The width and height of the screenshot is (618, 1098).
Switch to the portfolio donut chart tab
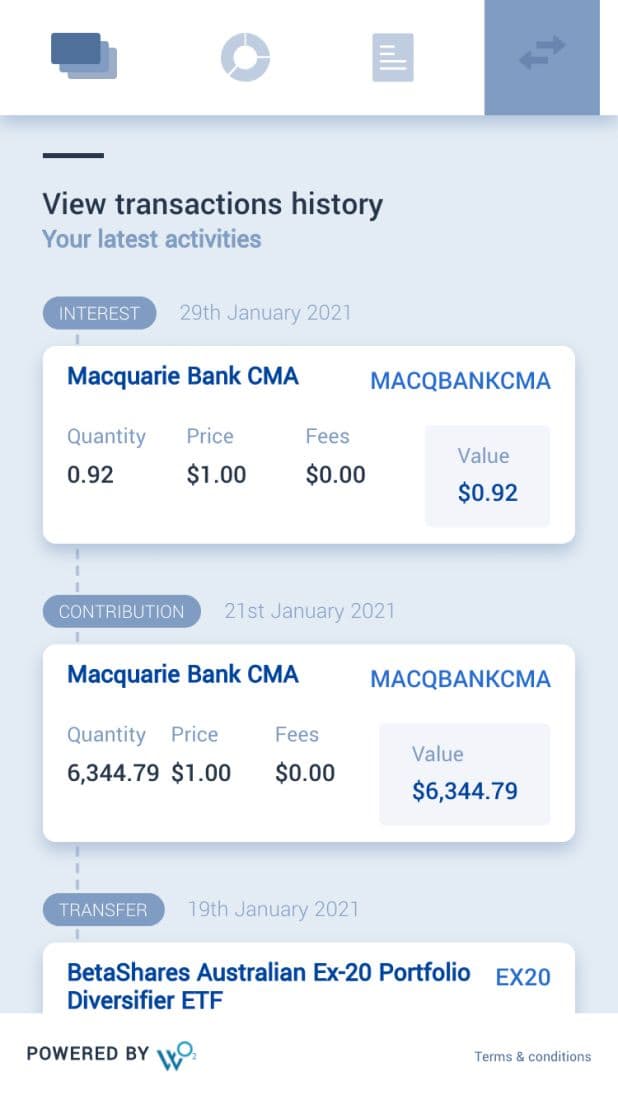pos(245,57)
